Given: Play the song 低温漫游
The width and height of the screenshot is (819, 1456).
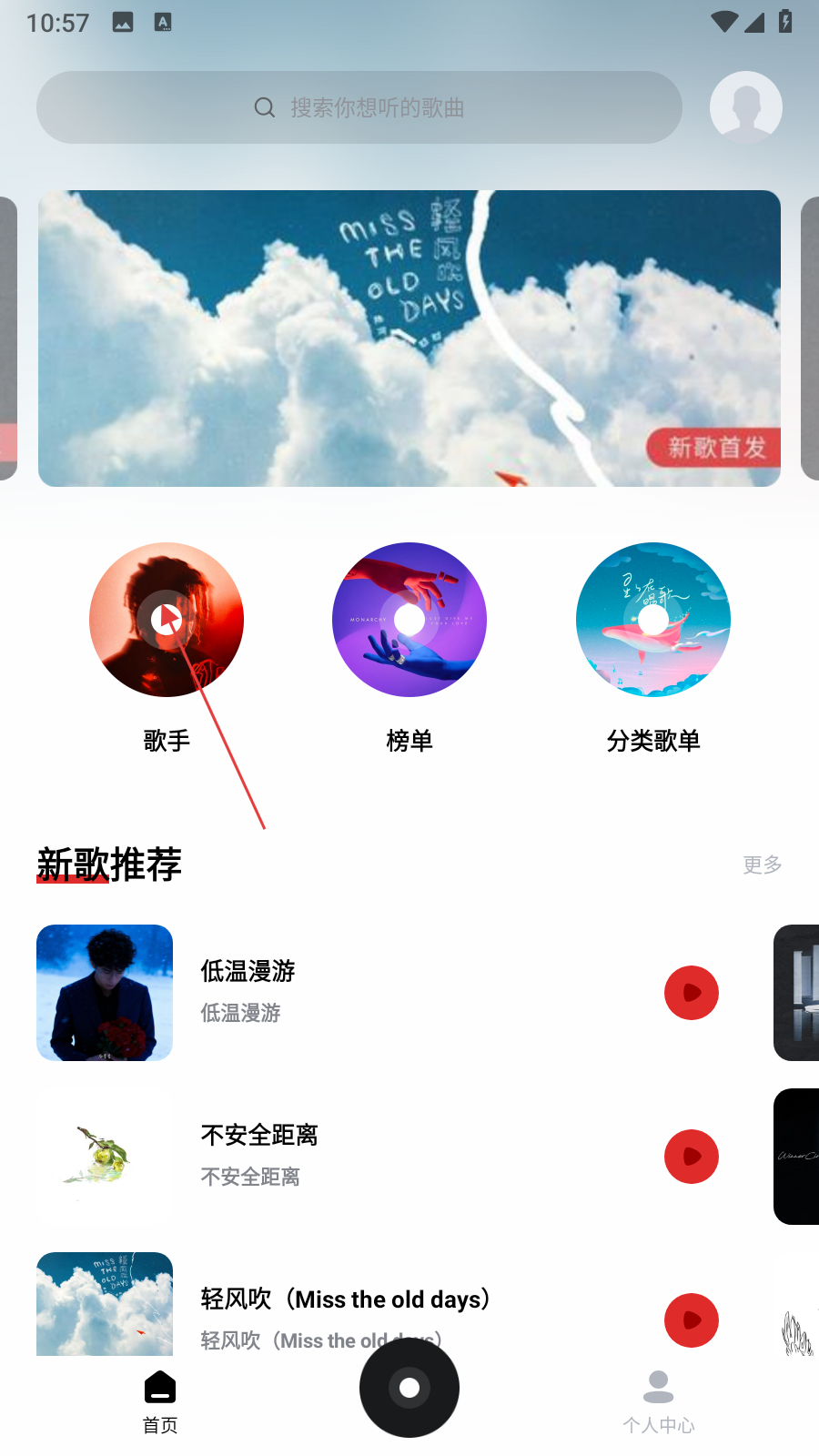Looking at the screenshot, I should click(691, 993).
